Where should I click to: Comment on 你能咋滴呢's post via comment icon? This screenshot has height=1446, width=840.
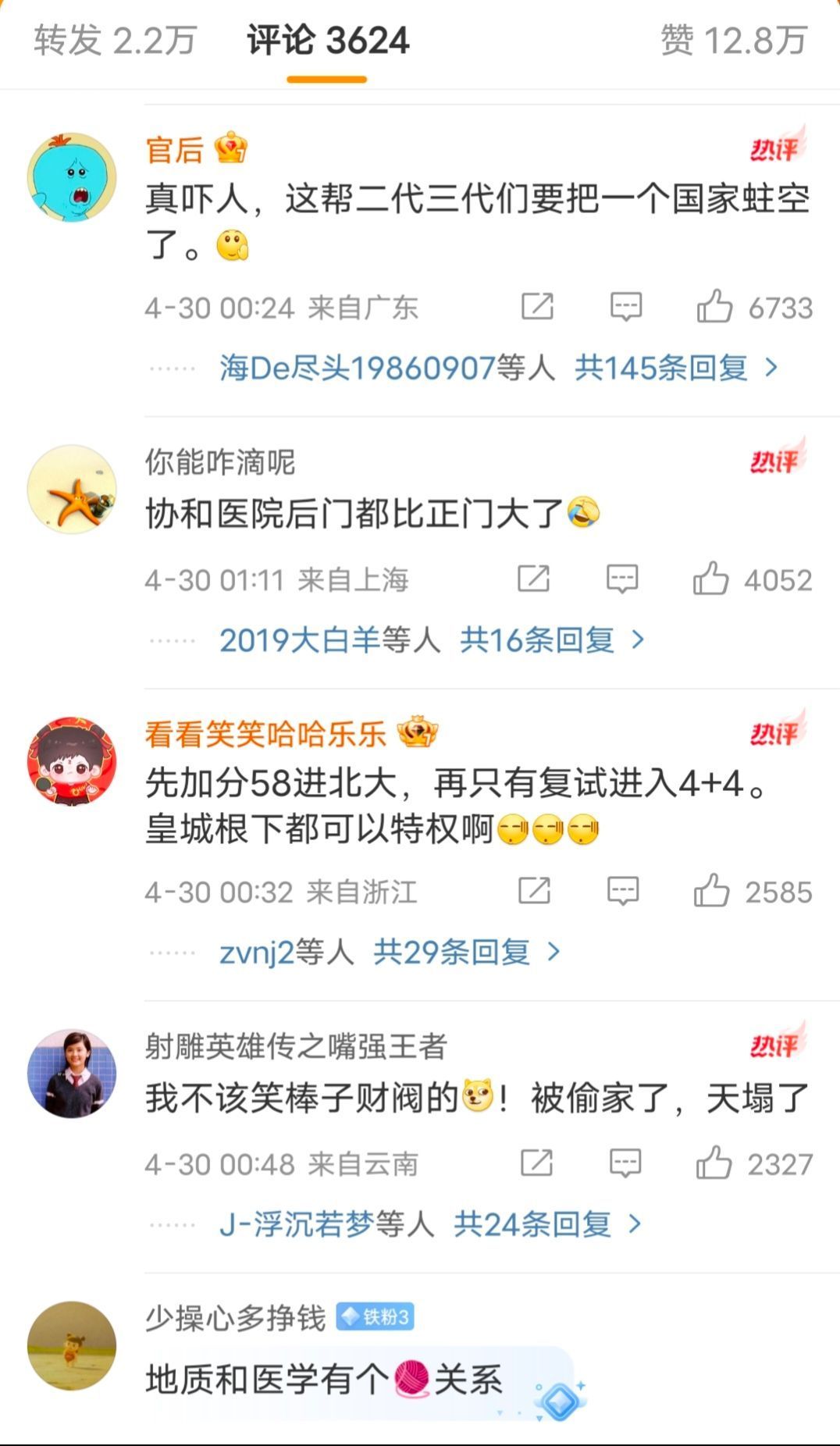(x=622, y=579)
